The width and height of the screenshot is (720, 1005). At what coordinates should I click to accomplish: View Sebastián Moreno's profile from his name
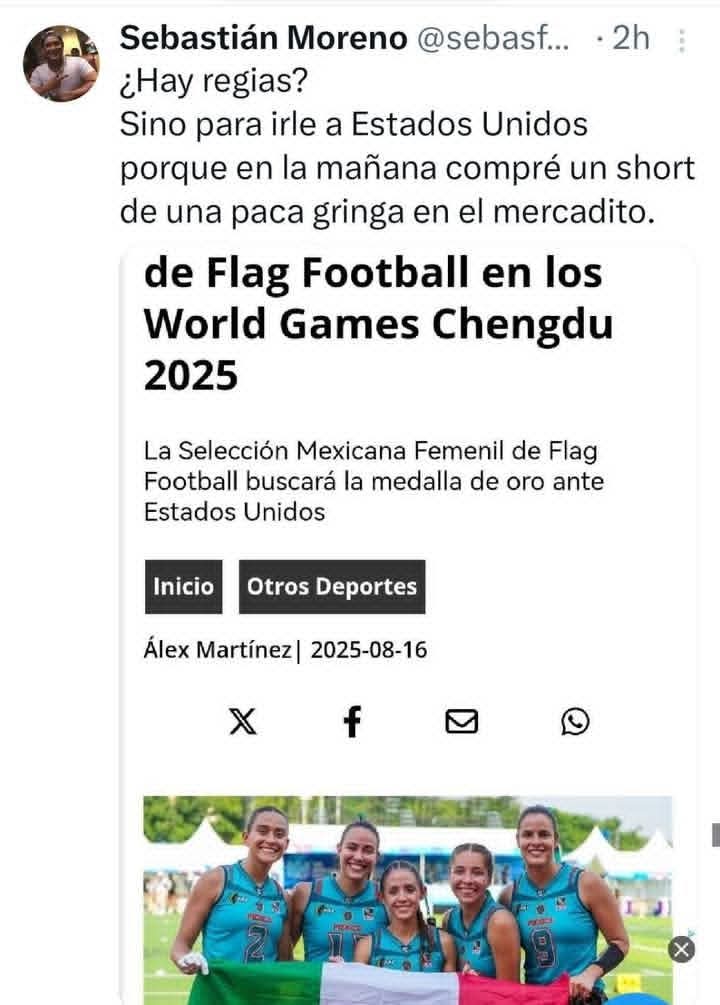263,38
